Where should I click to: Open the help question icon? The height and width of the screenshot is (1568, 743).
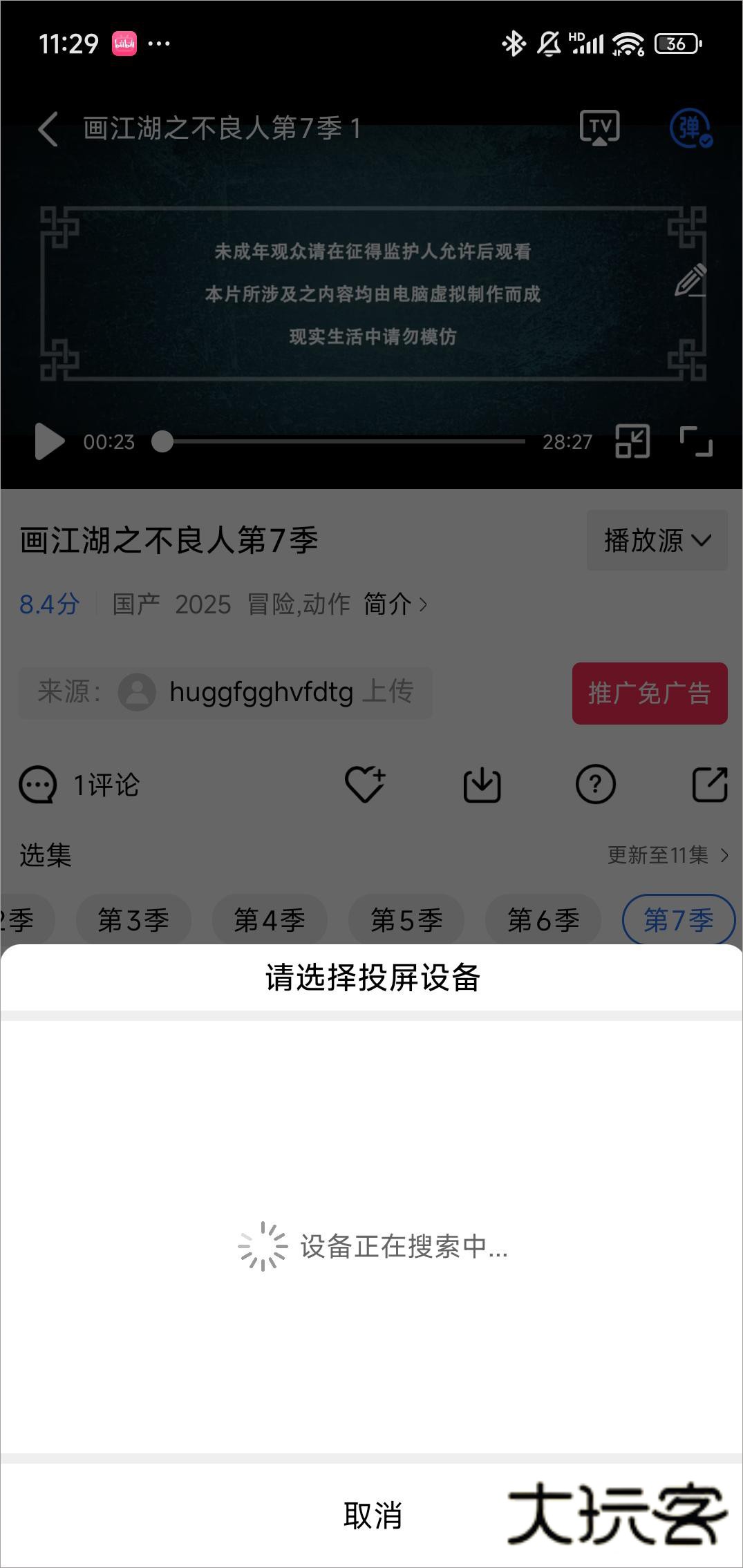click(595, 785)
